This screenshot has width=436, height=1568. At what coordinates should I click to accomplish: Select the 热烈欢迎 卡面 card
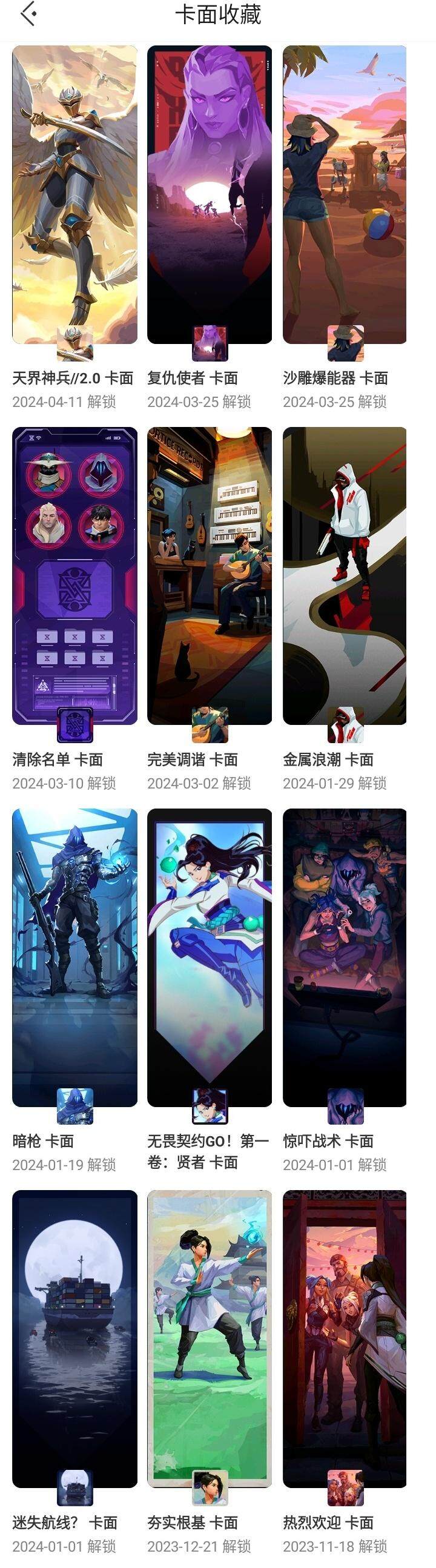pyautogui.click(x=345, y=1338)
